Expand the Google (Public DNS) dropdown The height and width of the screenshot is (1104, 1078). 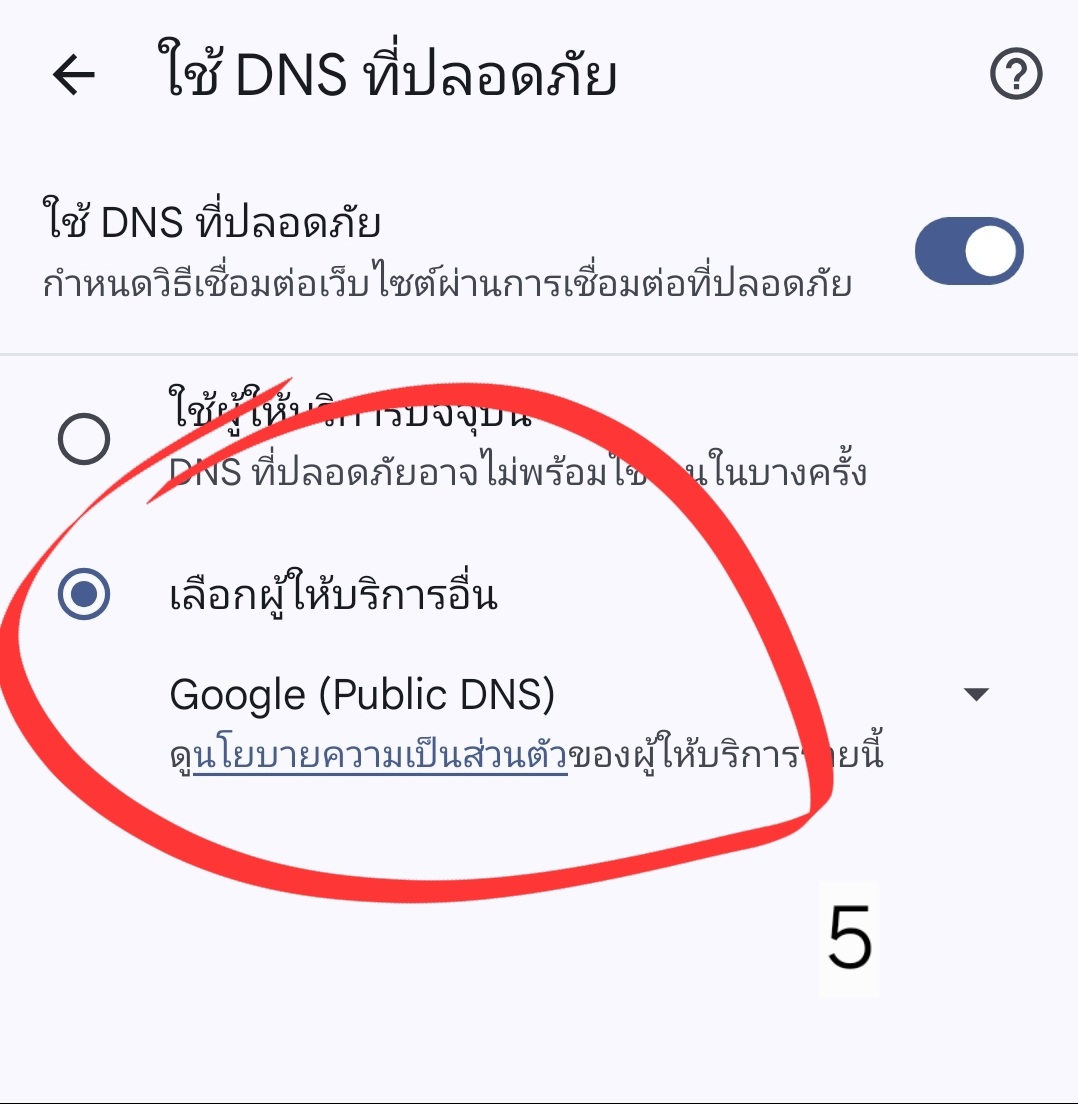[x=975, y=694]
